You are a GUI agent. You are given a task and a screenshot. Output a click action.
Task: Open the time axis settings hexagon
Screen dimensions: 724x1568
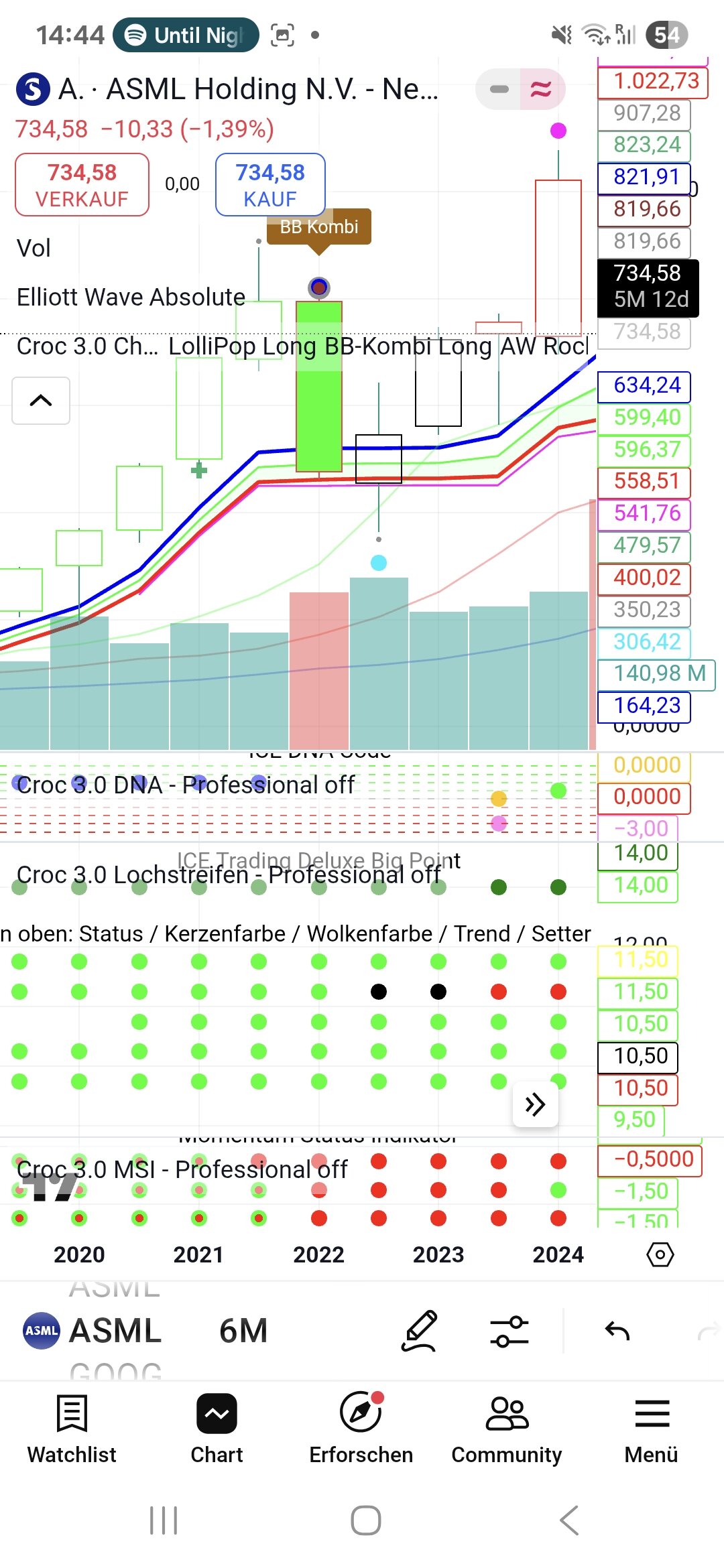point(660,1254)
